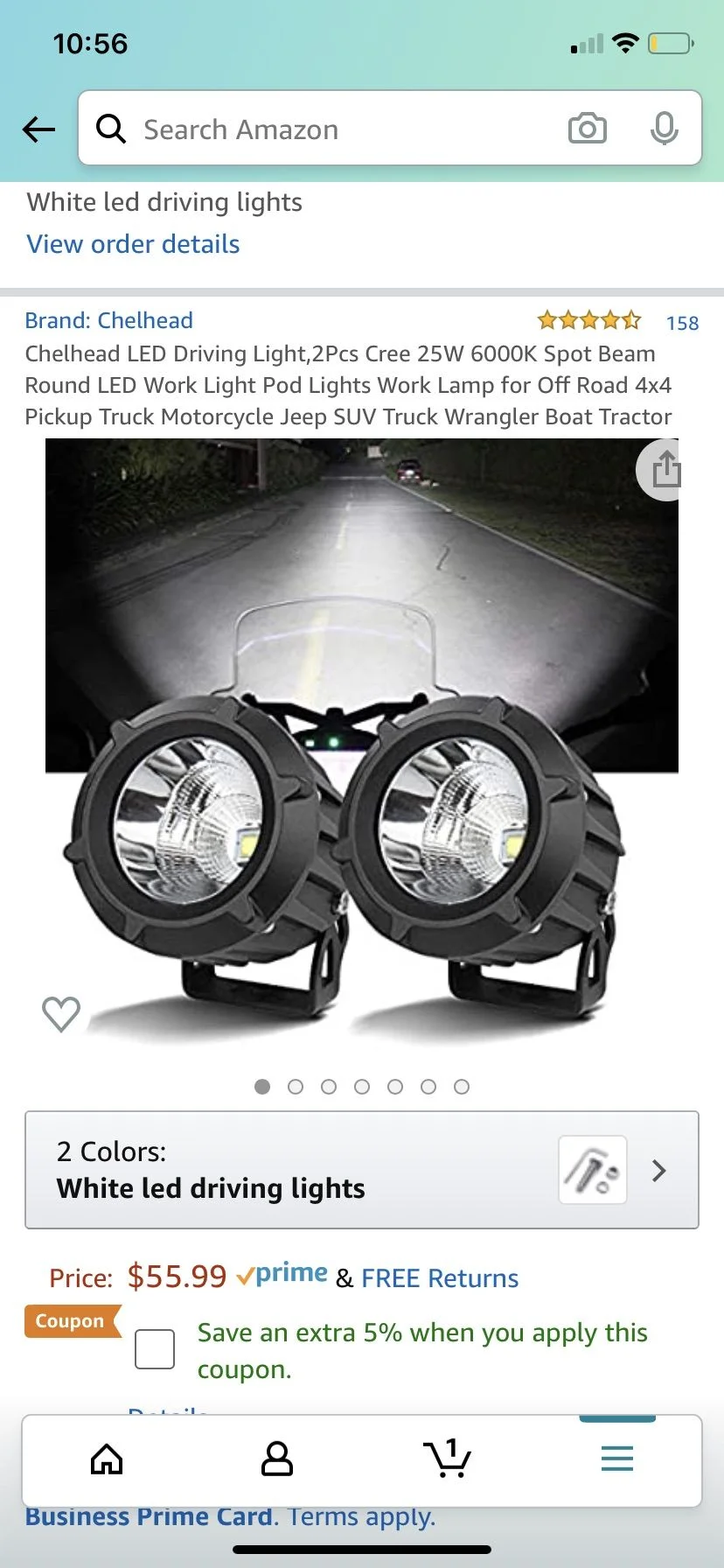Expand the 2 Colors selector
Screen dimensions: 724x1568
(362, 1170)
